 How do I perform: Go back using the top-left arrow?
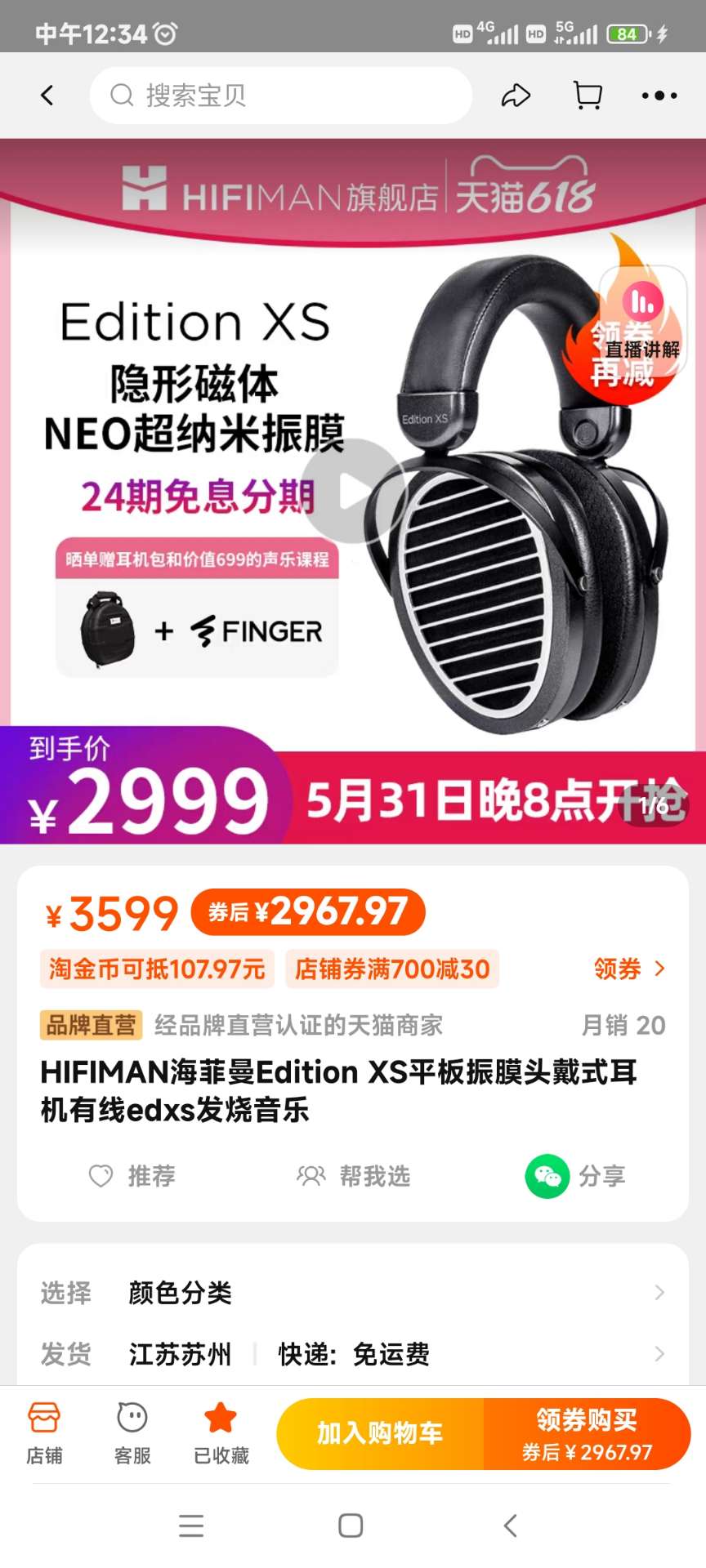[47, 96]
